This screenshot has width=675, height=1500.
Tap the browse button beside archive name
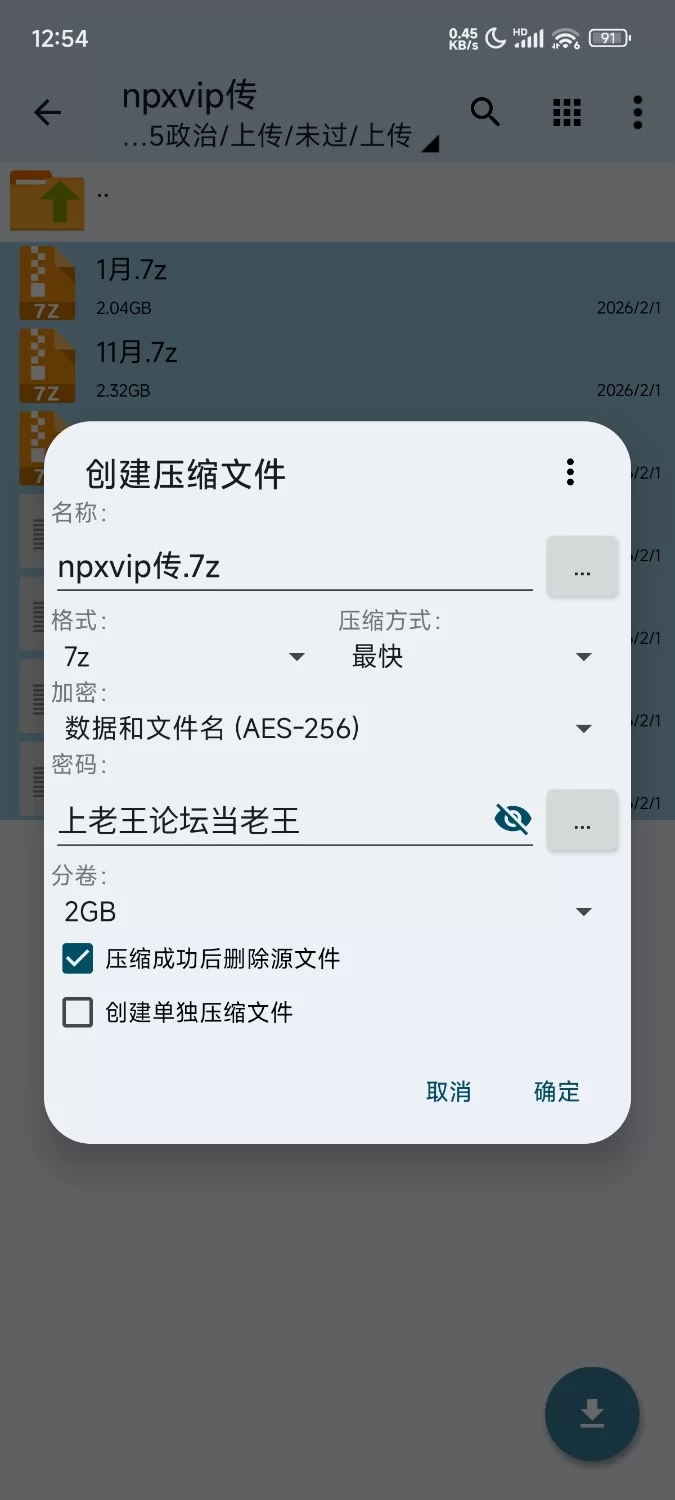pos(582,567)
